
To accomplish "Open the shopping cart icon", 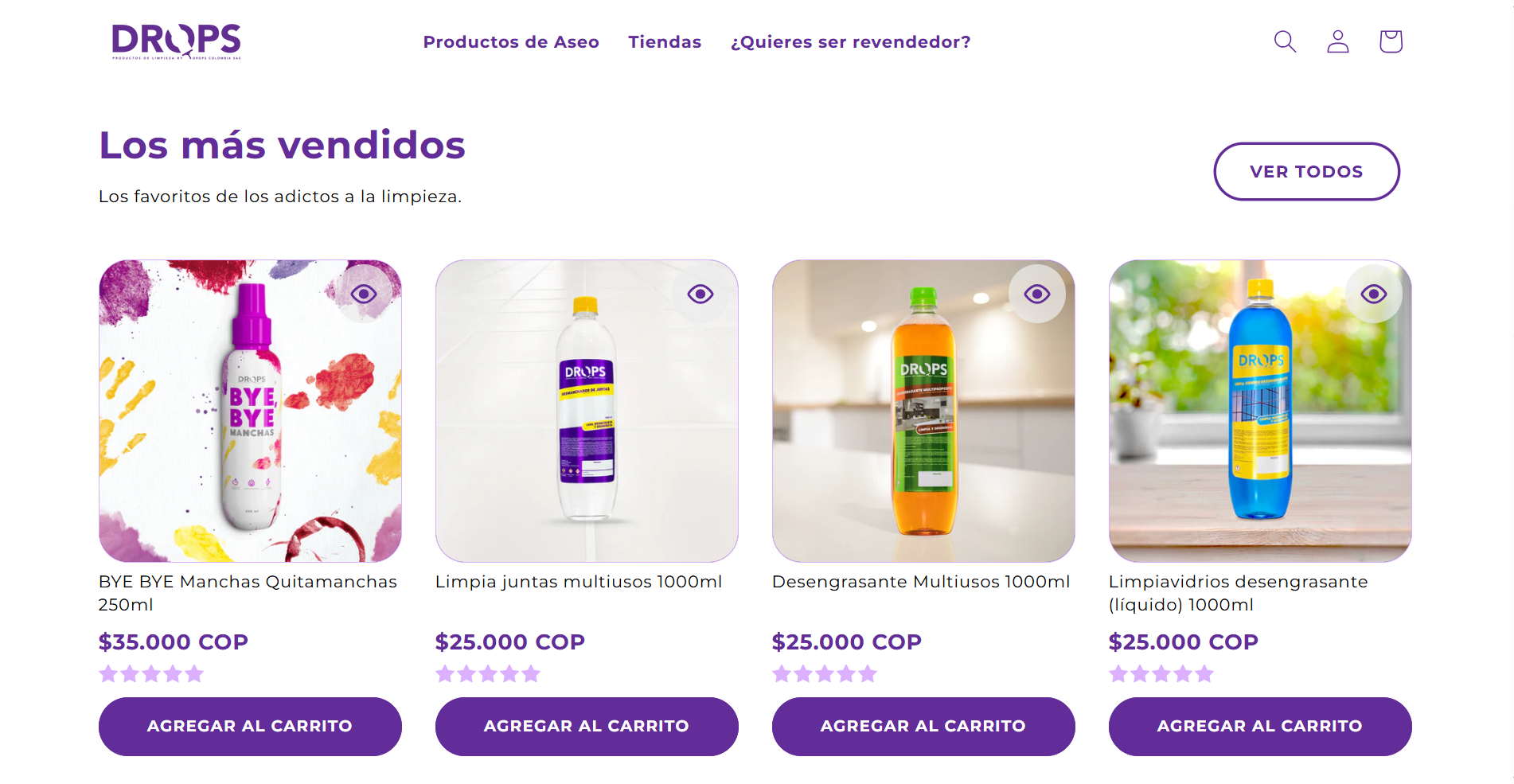I will click(x=1391, y=41).
